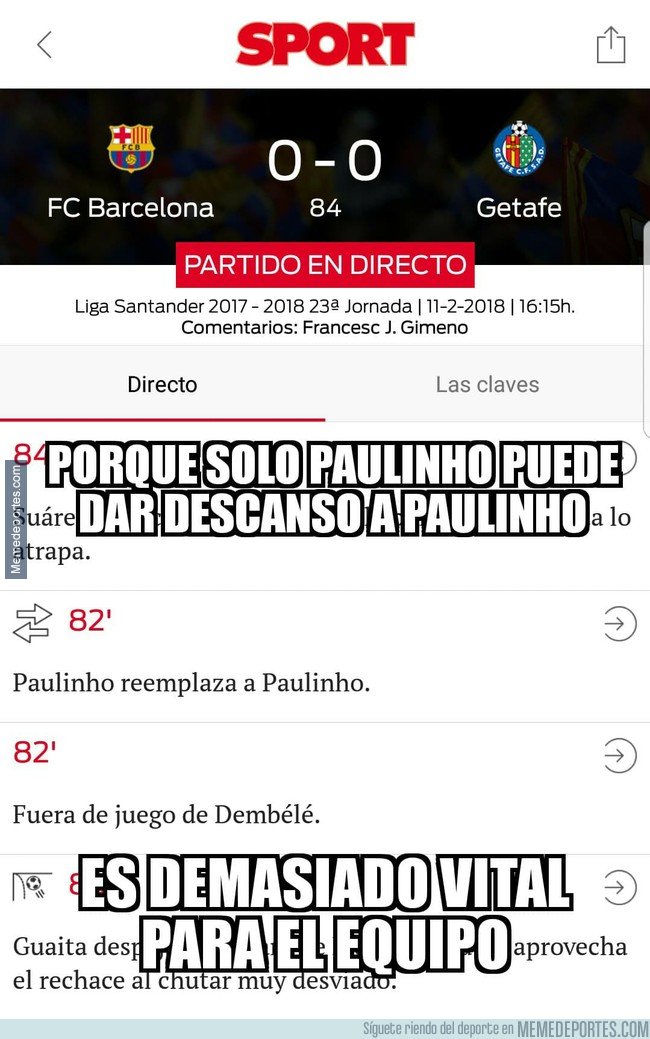This screenshot has width=650, height=1039.
Task: Share this live match page
Action: click(611, 45)
